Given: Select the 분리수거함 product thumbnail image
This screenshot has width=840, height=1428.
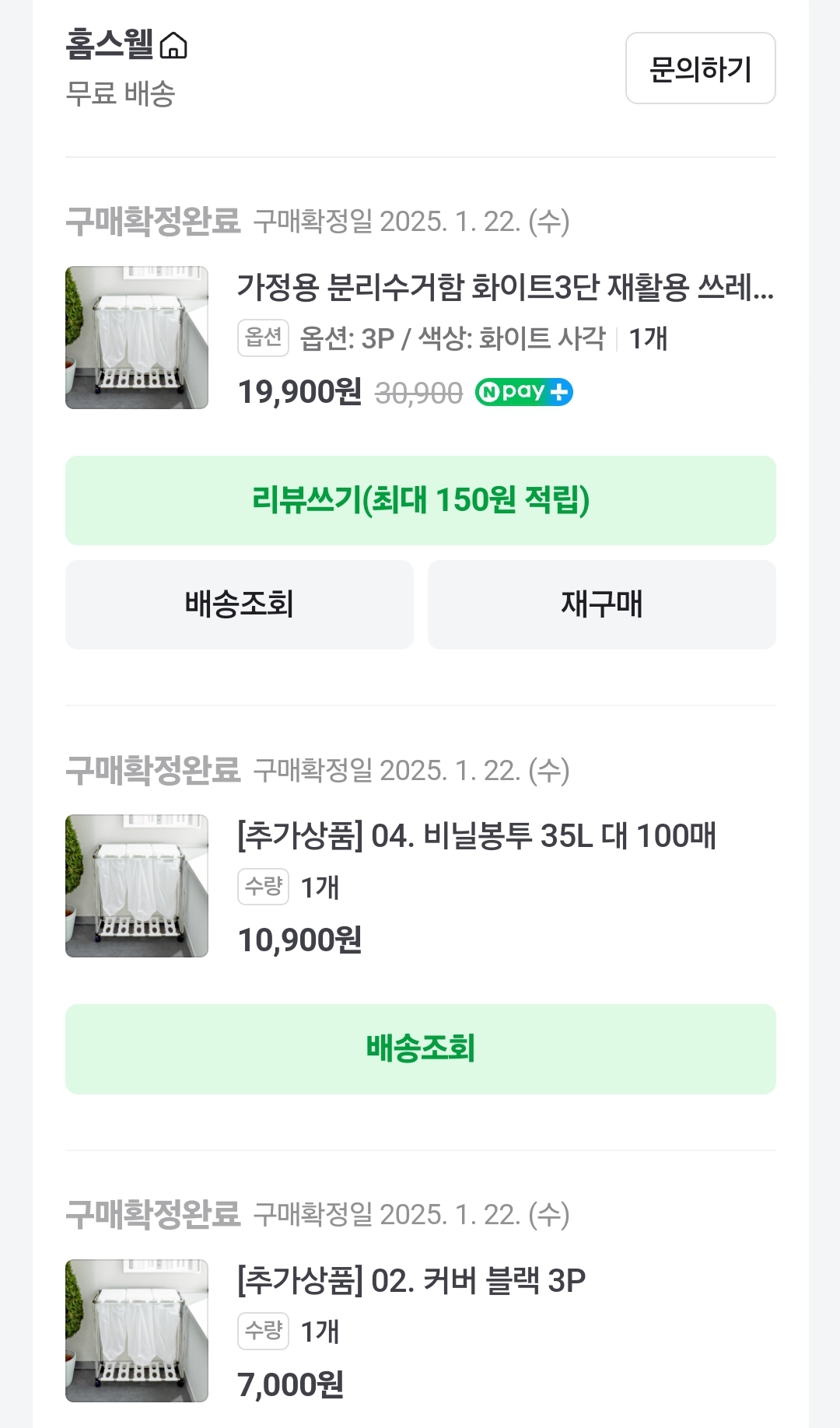Looking at the screenshot, I should click(137, 338).
